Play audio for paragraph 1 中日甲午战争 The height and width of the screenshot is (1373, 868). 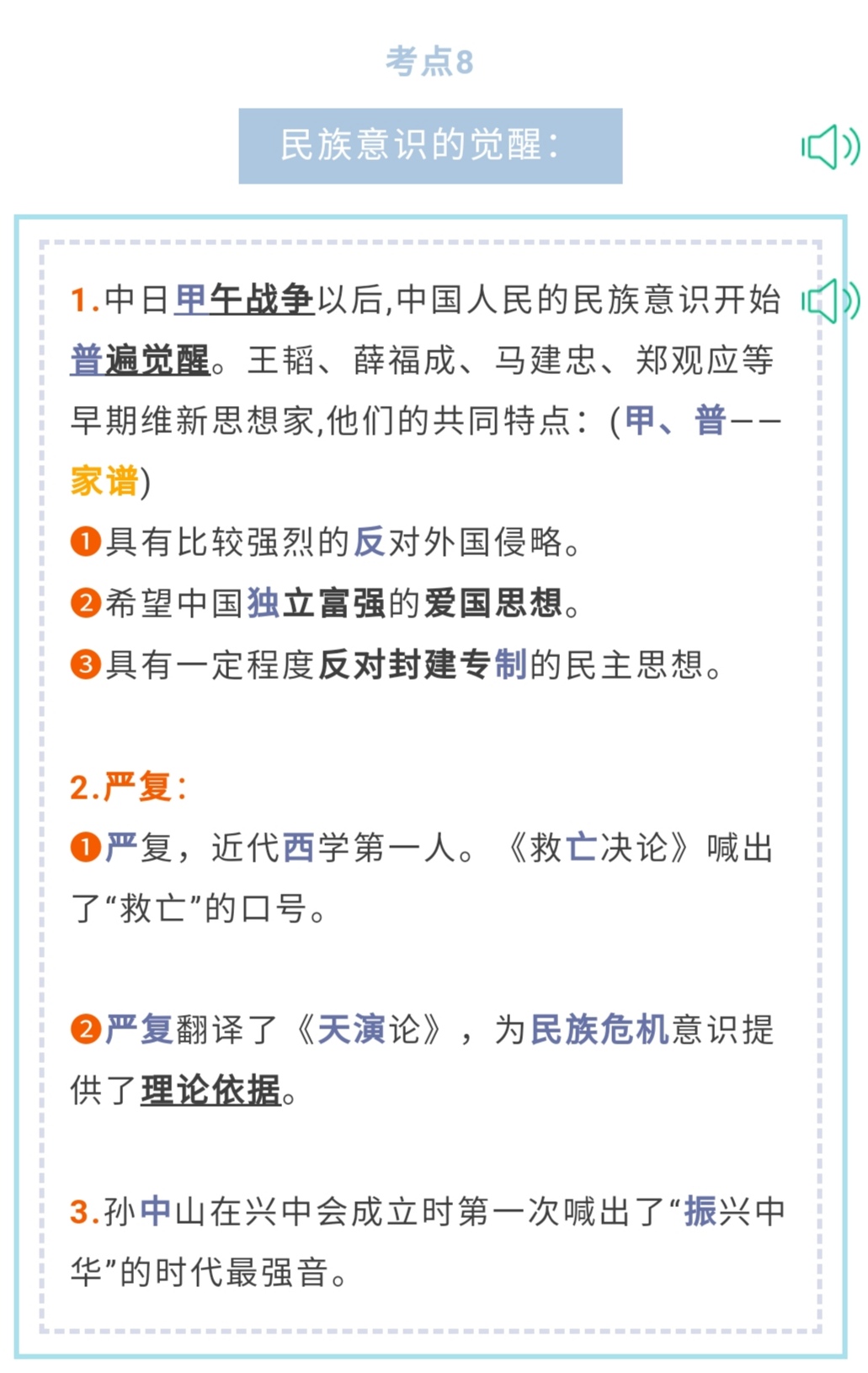(829, 301)
